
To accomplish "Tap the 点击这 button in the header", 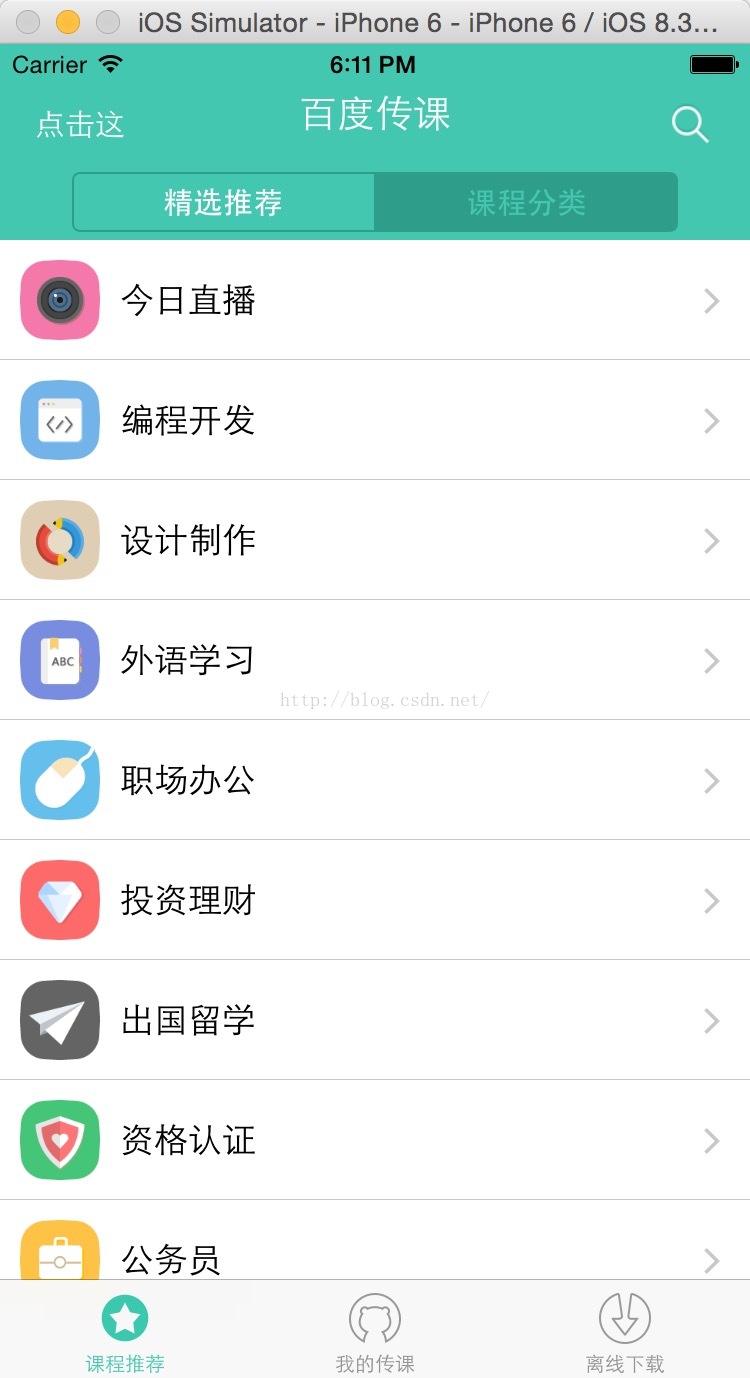I will (x=80, y=125).
